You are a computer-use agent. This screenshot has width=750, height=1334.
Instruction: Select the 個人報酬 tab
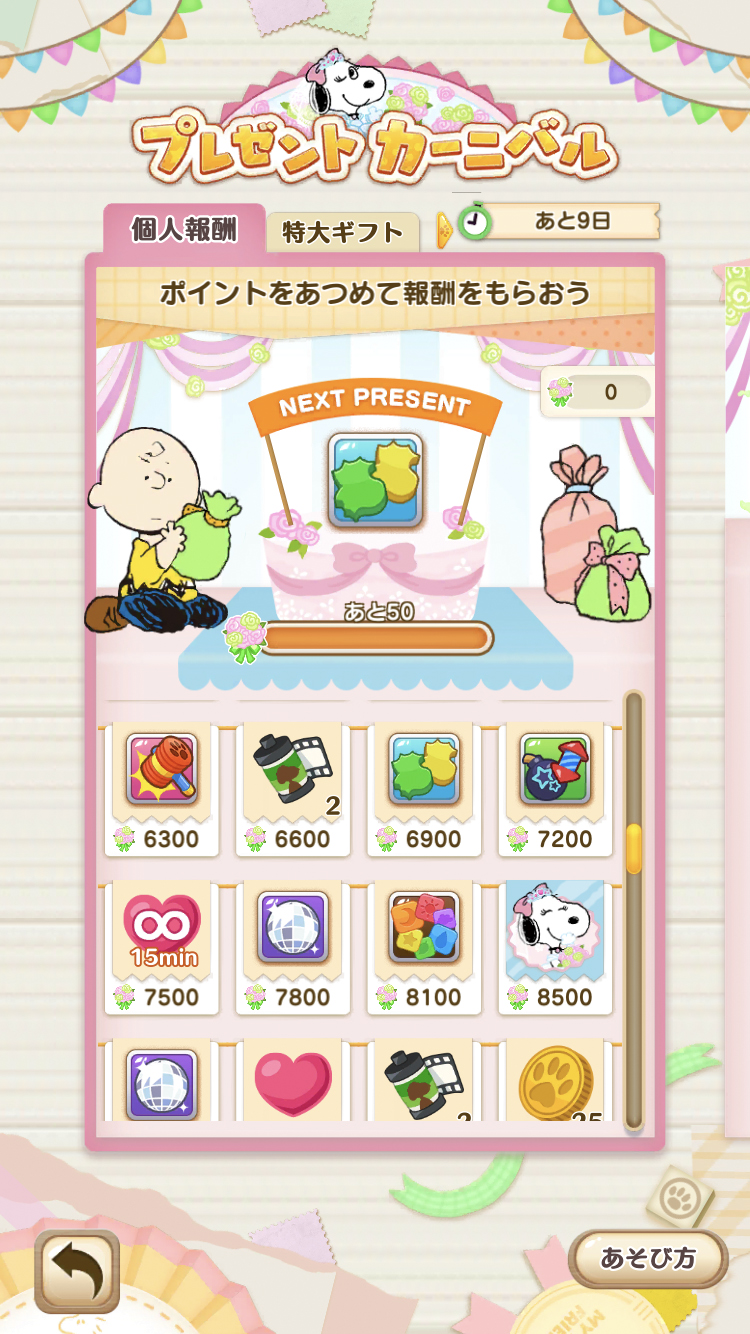coord(184,230)
